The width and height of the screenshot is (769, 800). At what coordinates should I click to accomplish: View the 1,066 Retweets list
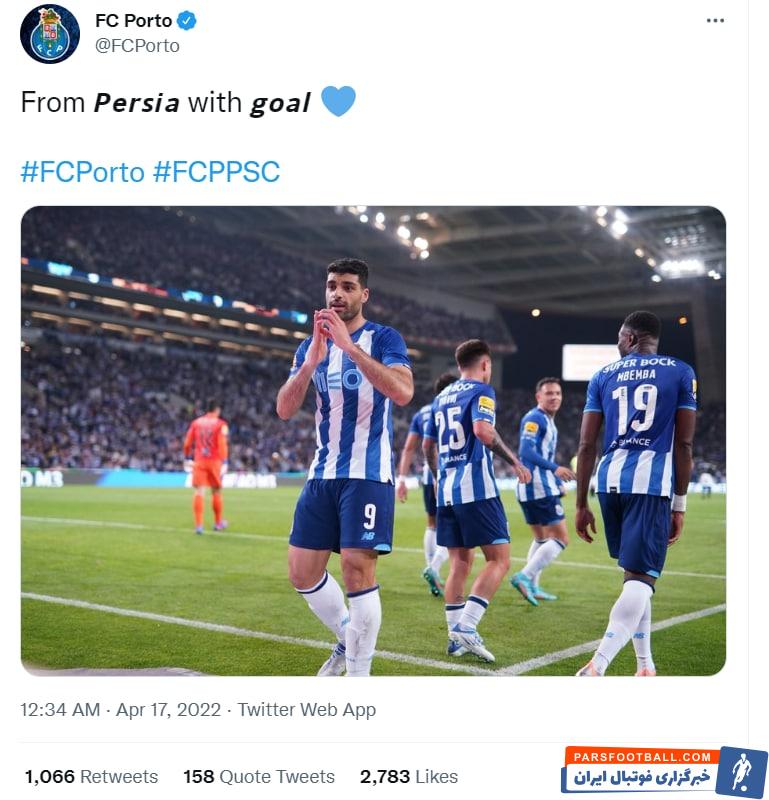coord(91,776)
